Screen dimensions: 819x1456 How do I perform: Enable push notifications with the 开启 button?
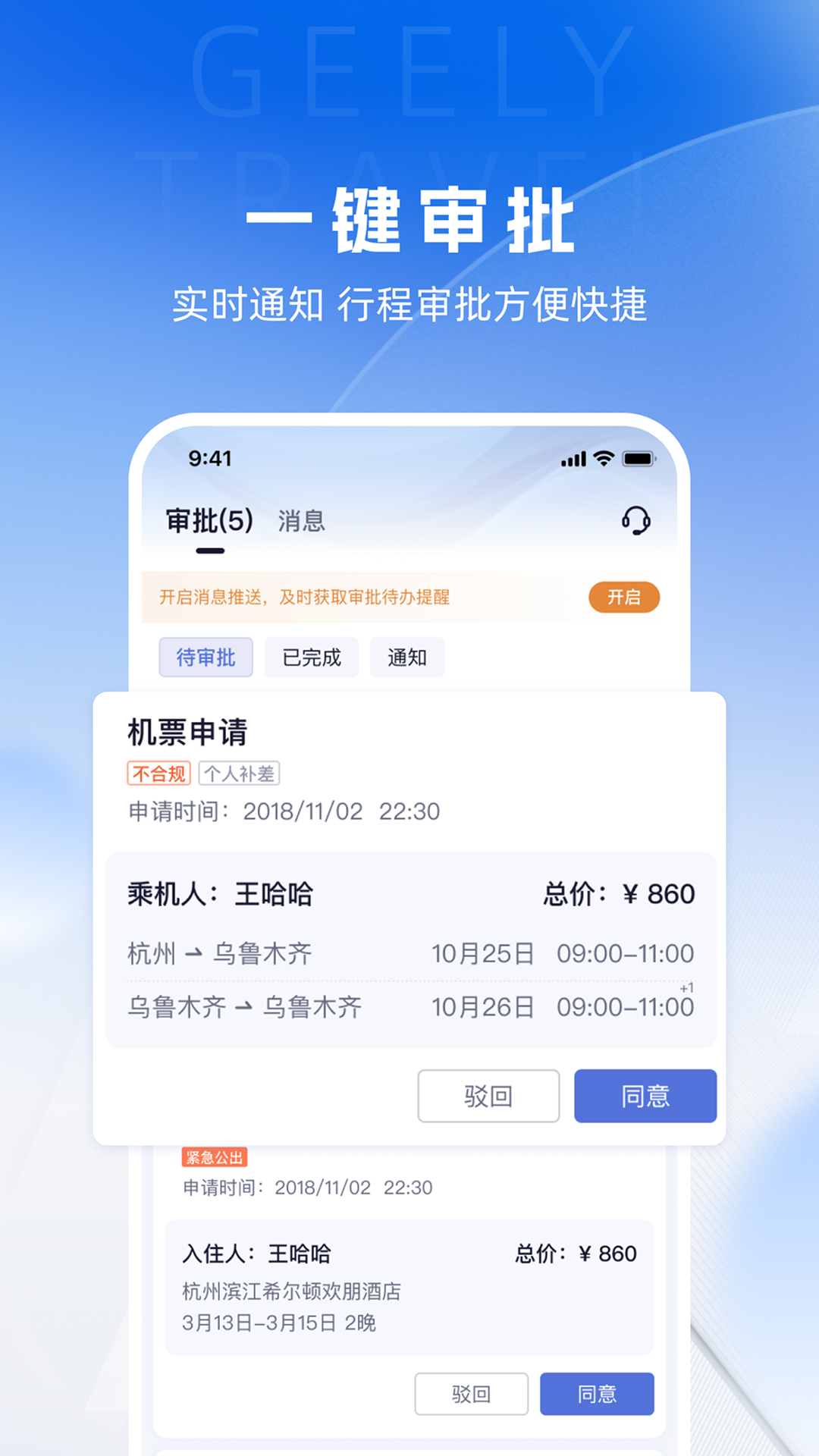pos(623,597)
